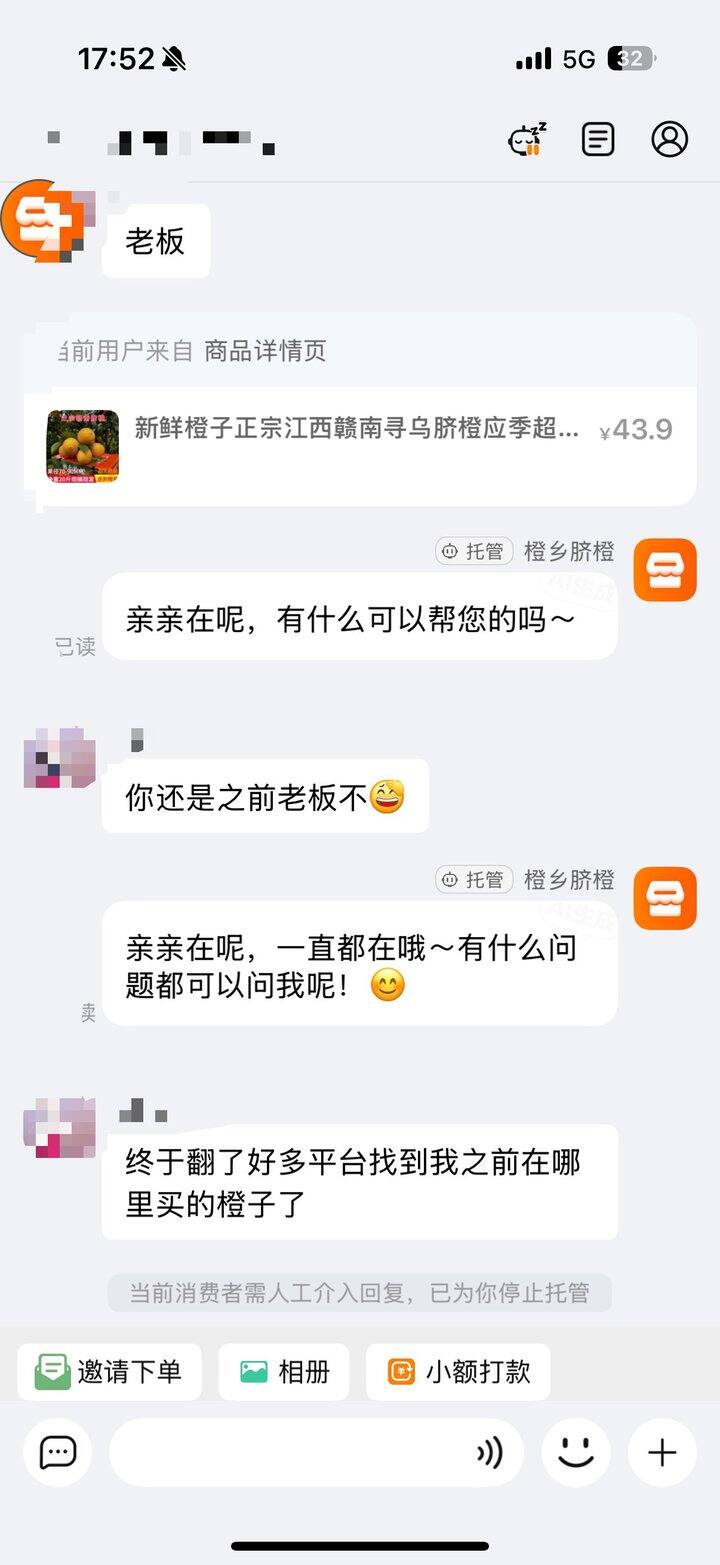Open the notes list icon

(x=598, y=139)
